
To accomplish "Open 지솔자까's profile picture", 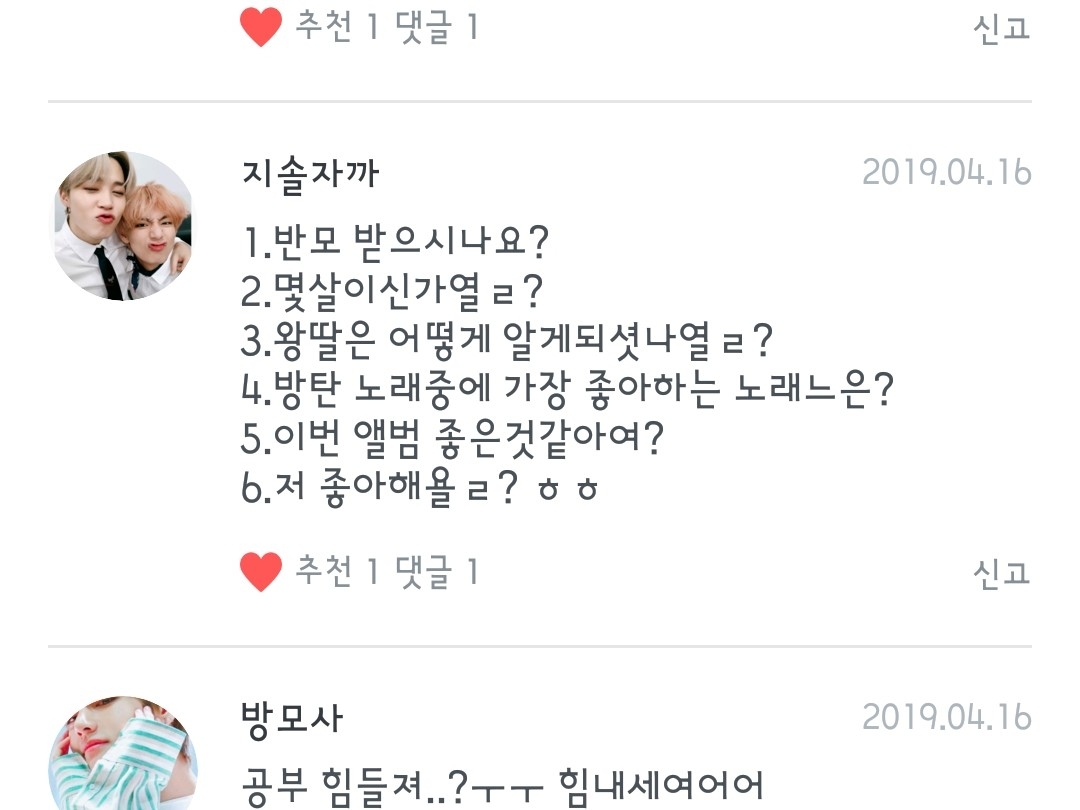I will coord(124,226).
